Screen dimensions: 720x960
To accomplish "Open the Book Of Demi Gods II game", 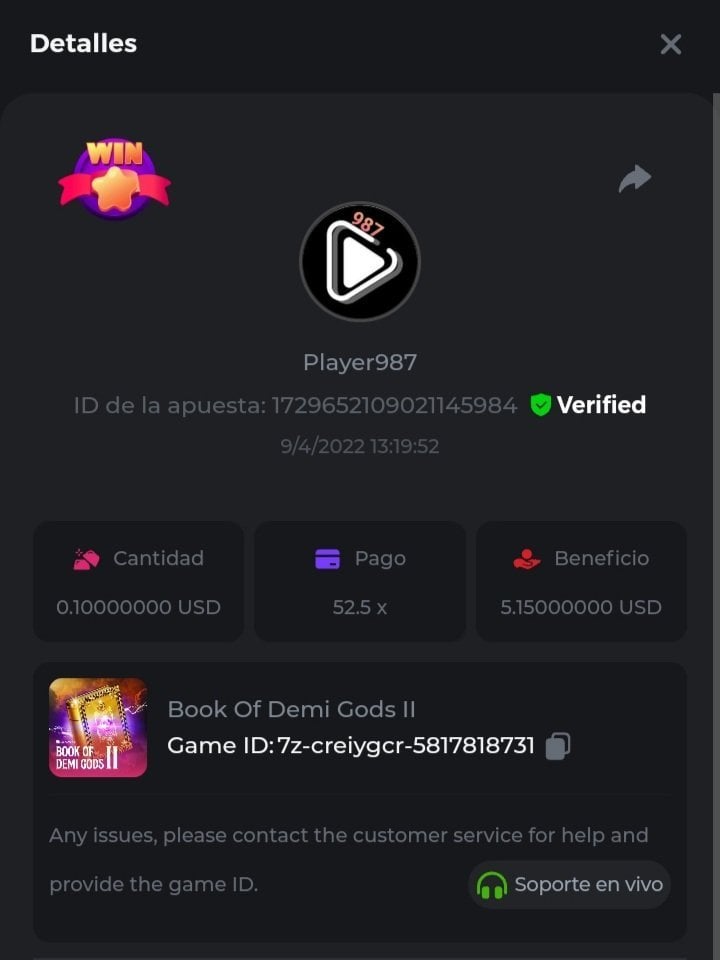I will click(x=98, y=728).
